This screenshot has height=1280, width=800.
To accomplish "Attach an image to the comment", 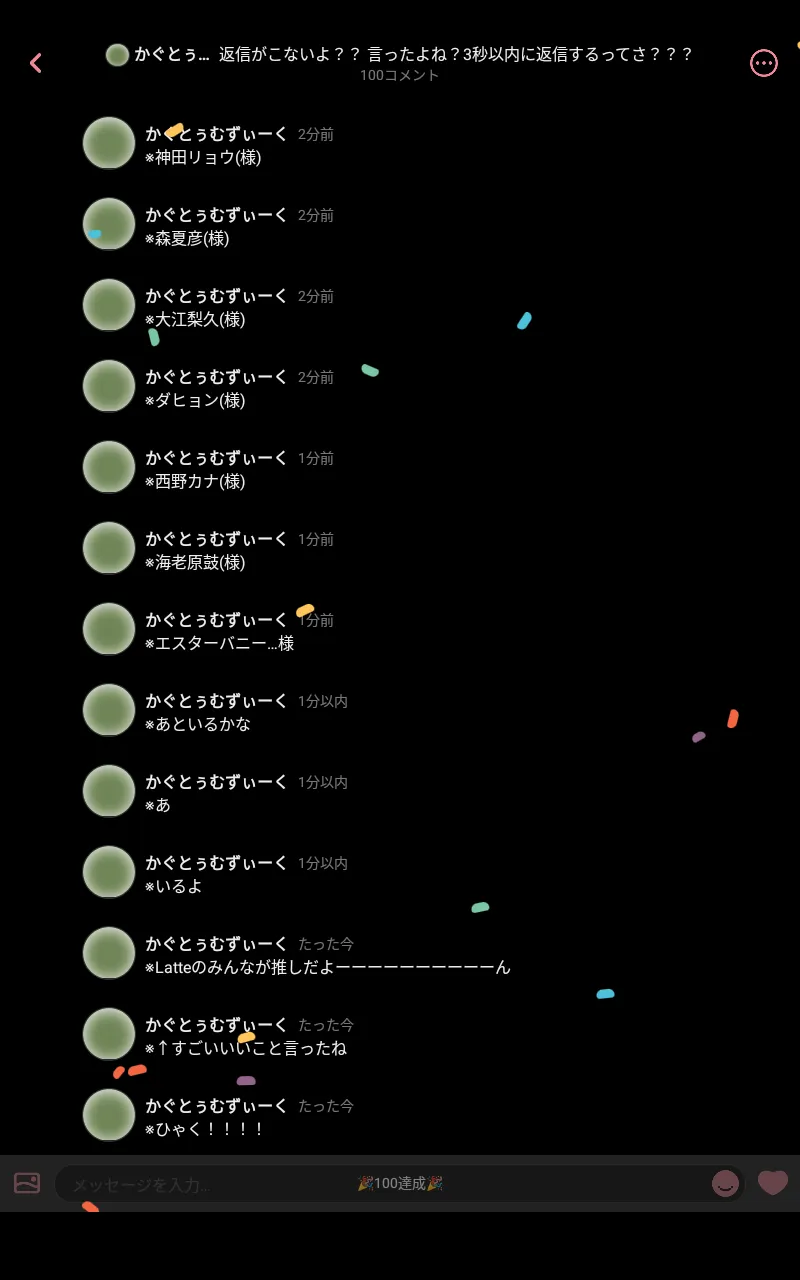I will 27,1183.
